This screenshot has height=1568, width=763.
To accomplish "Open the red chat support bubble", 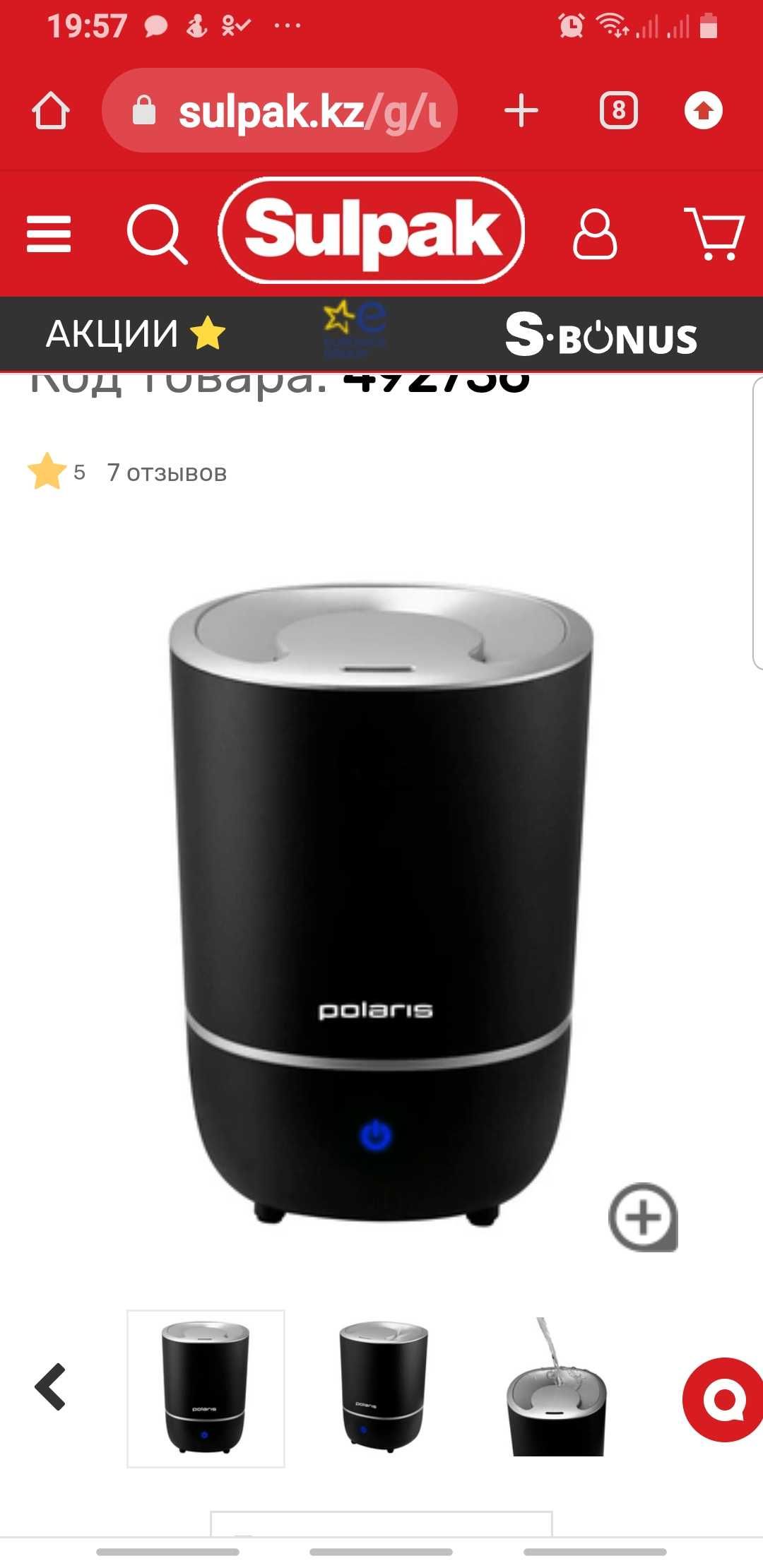I will (723, 1399).
